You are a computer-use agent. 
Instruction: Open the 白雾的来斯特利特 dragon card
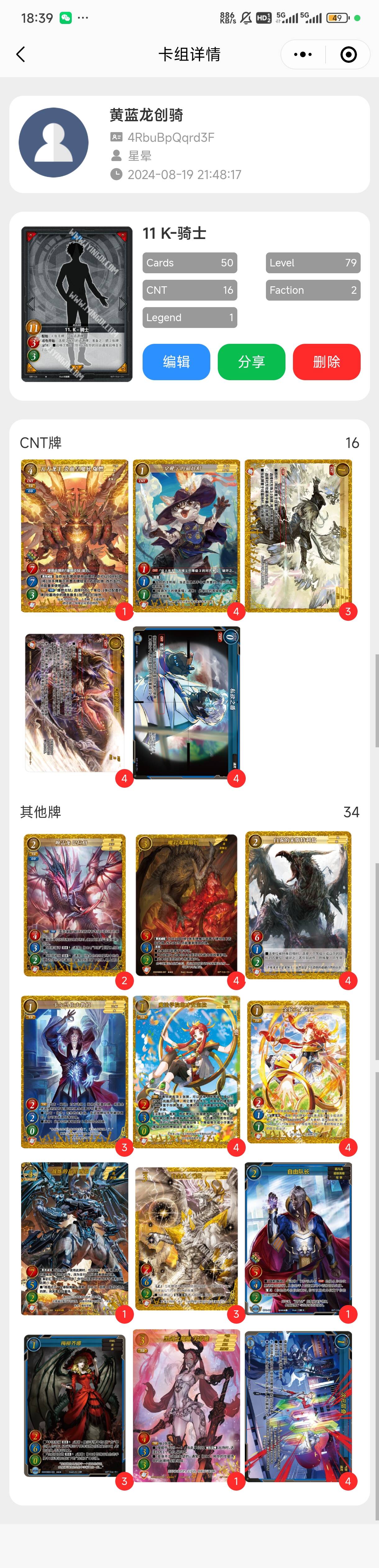298,905
